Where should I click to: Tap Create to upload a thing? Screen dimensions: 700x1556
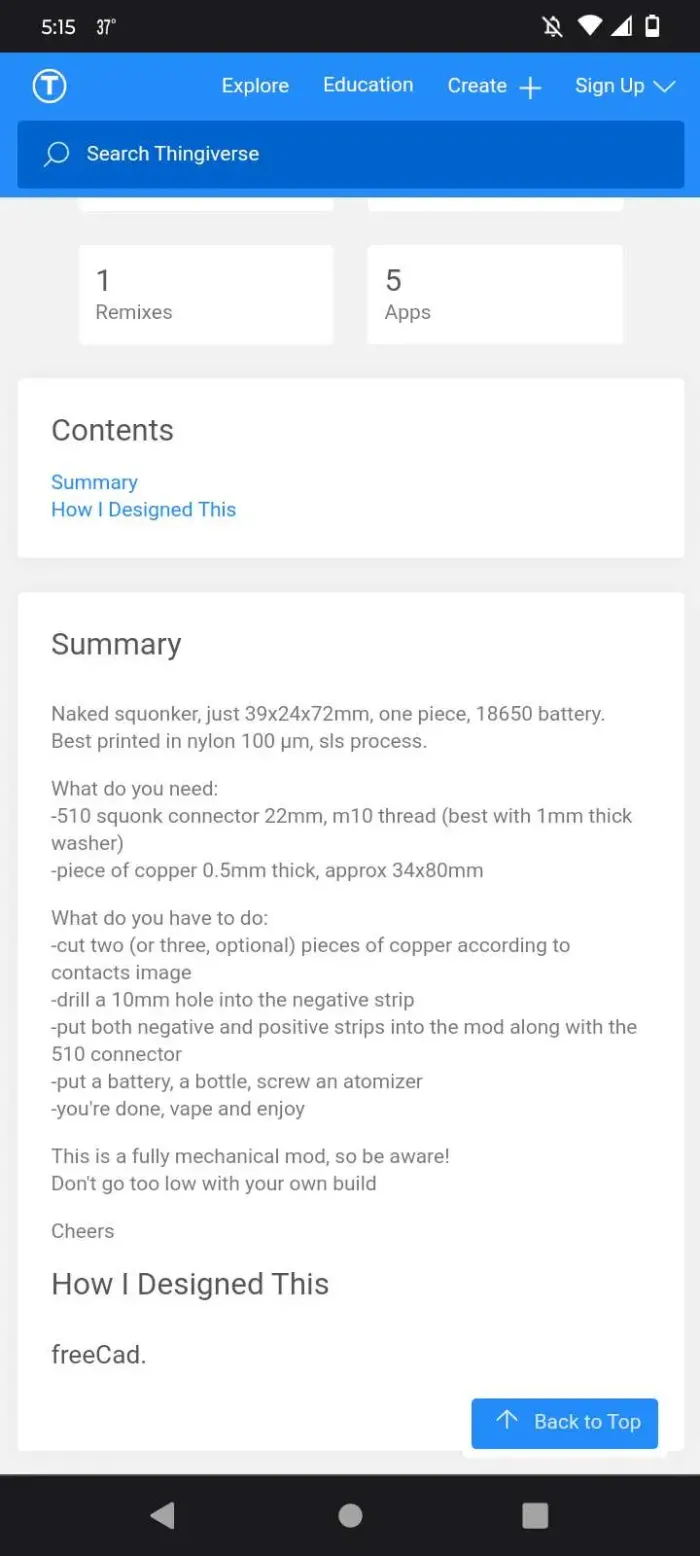tap(494, 86)
